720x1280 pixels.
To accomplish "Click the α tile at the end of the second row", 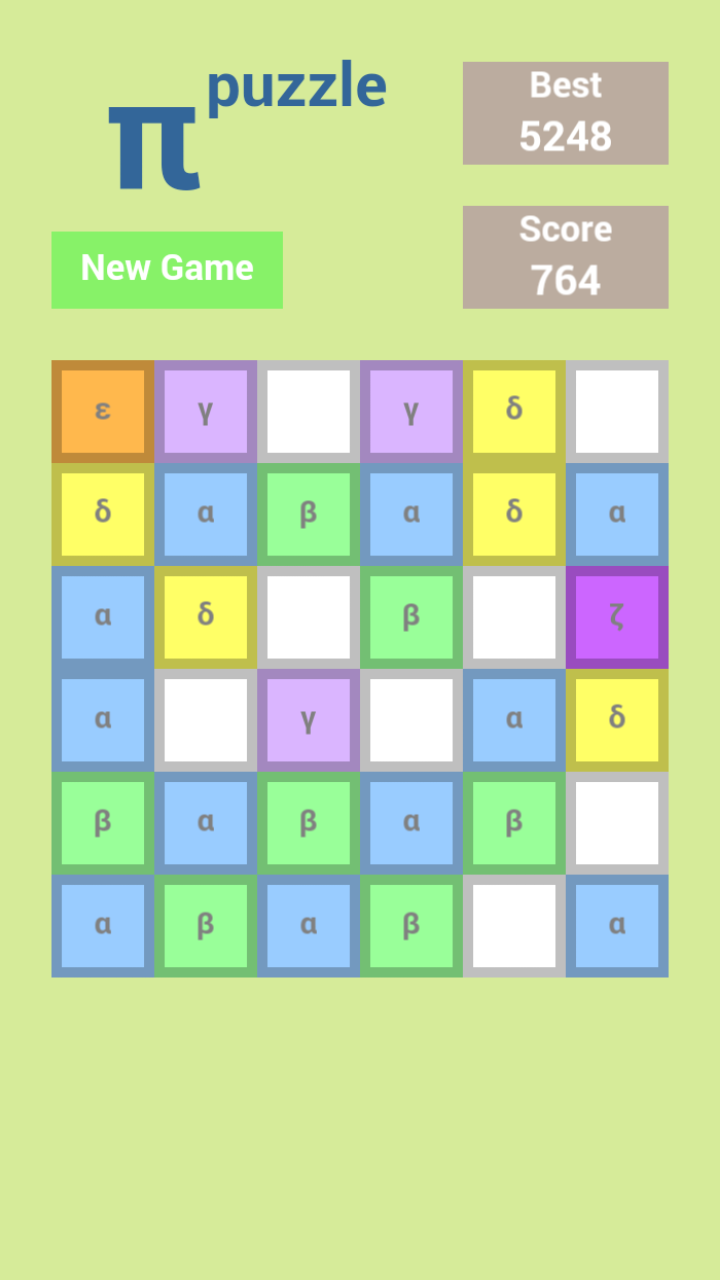I will (617, 513).
